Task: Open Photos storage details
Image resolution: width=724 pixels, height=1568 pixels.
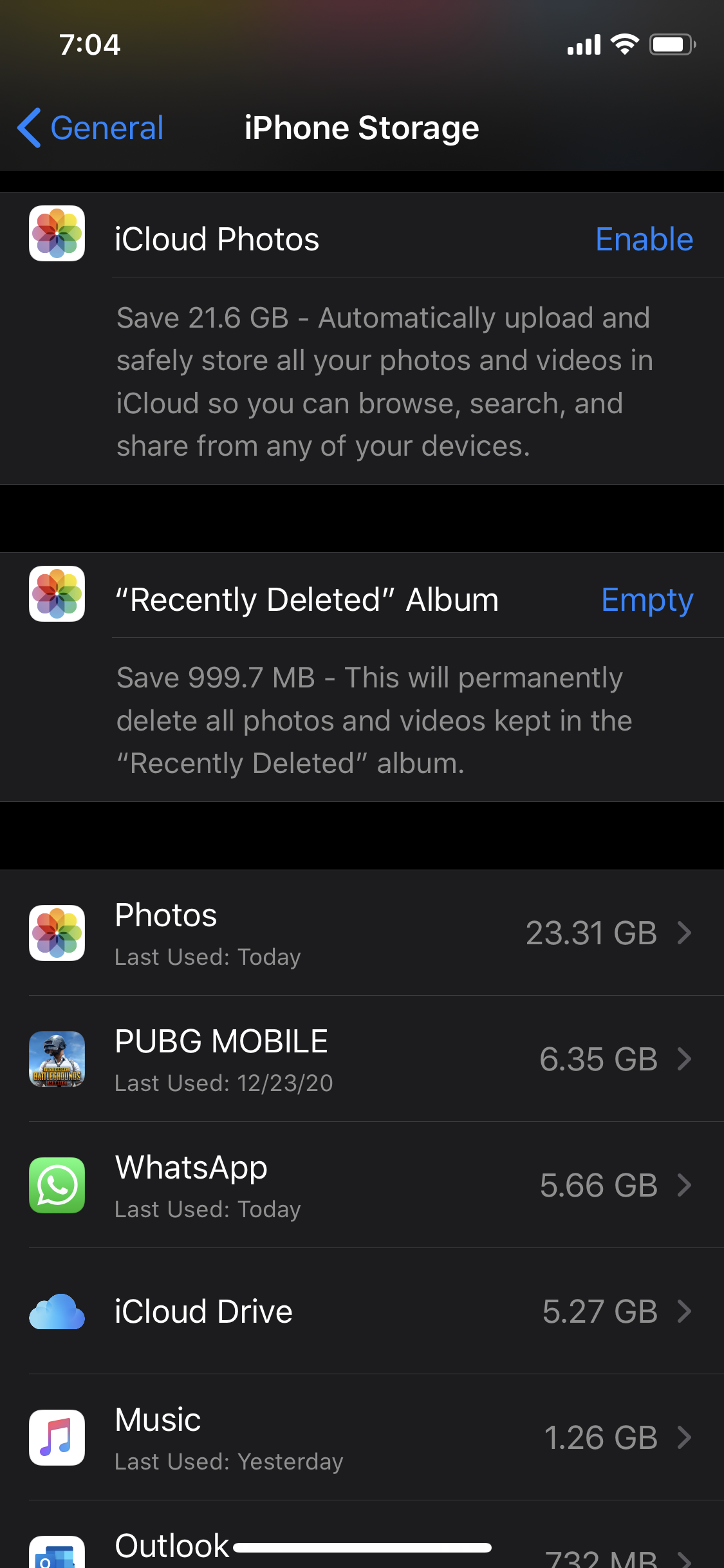Action: click(362, 933)
